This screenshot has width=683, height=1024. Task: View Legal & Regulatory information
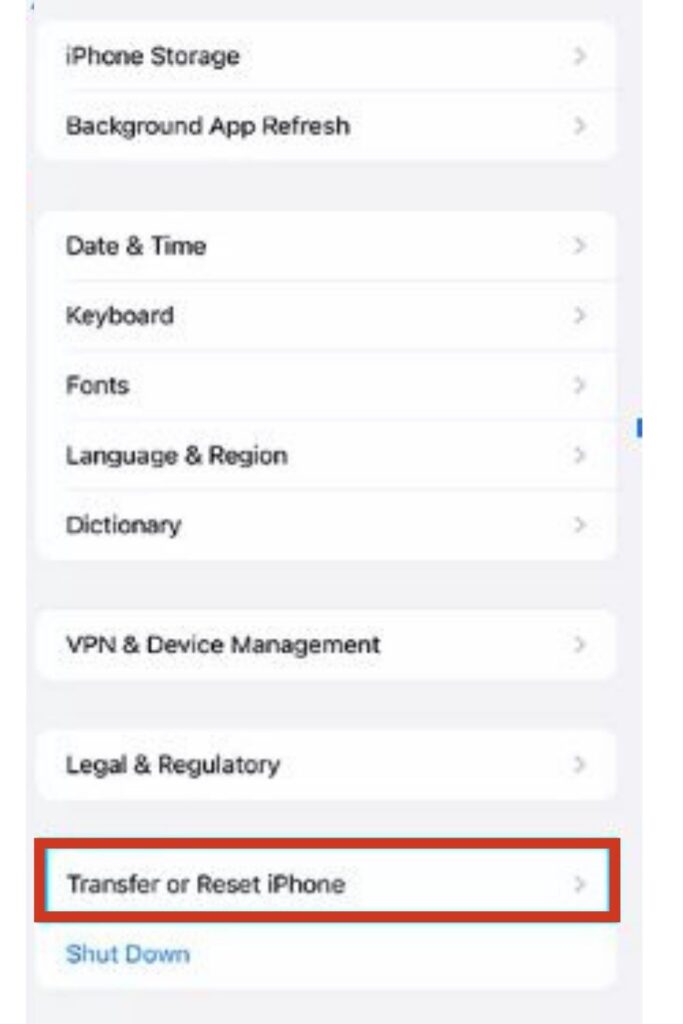point(325,765)
